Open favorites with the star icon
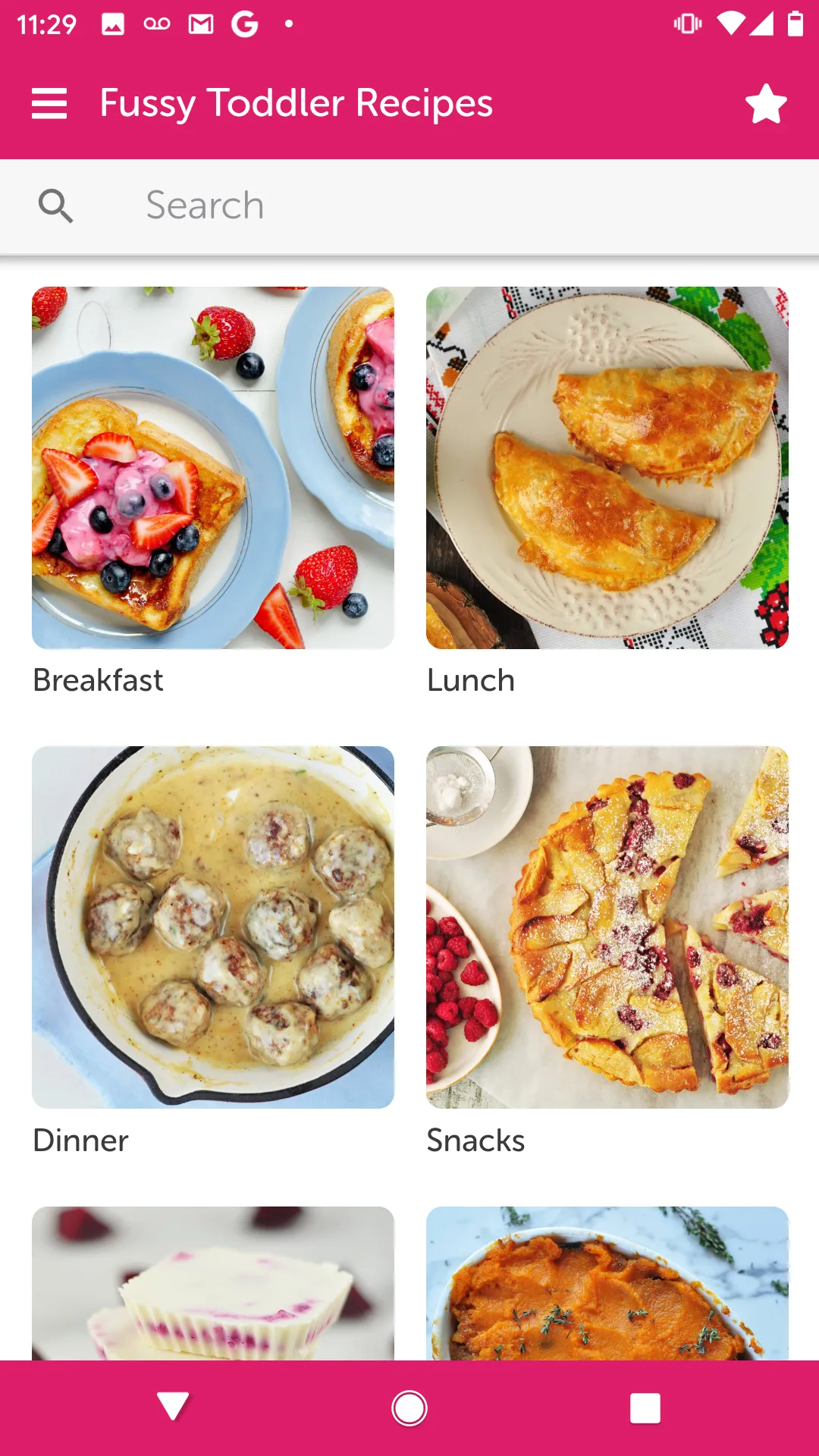The image size is (819, 1456). (x=766, y=103)
